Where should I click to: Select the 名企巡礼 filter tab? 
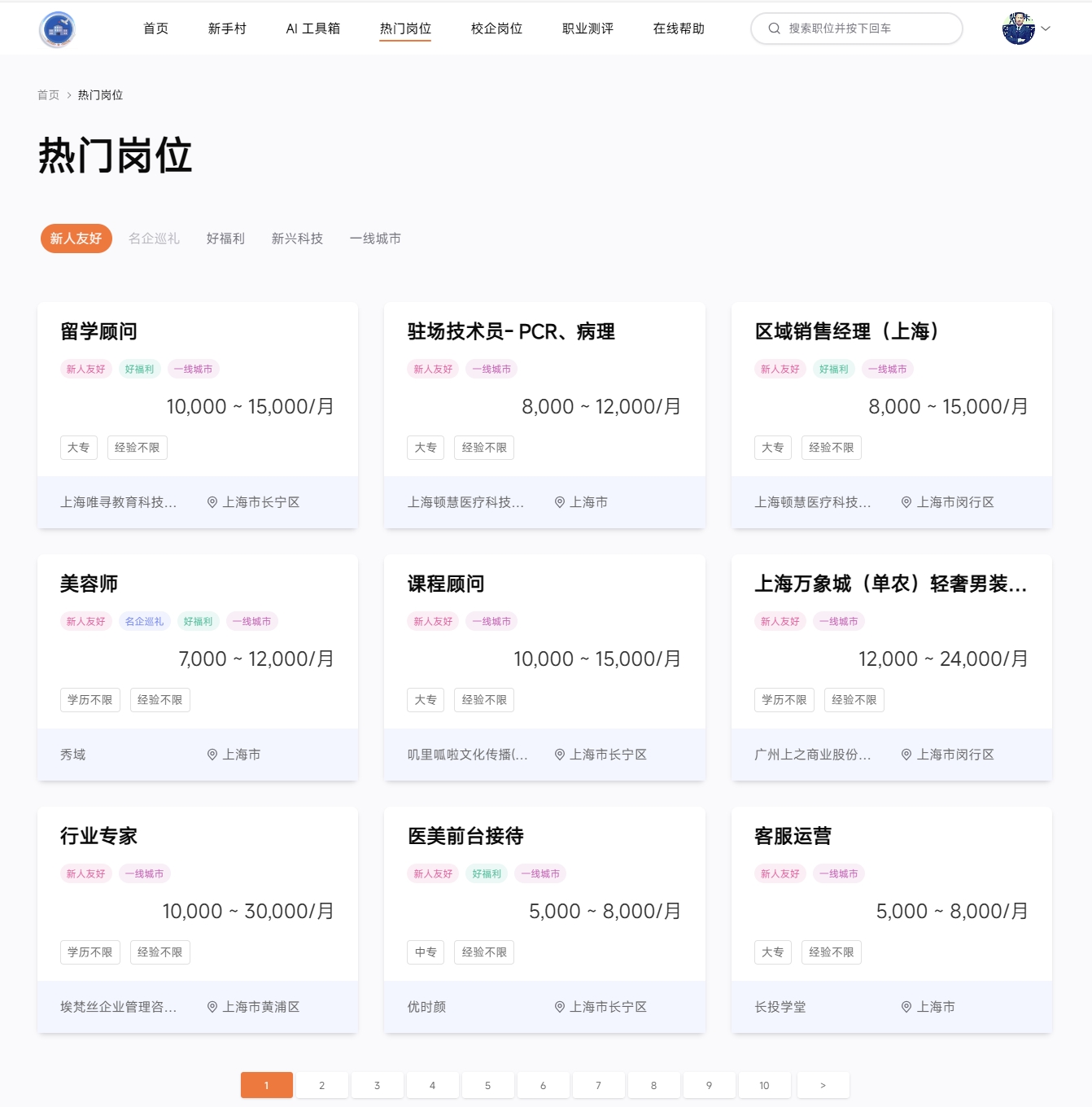[154, 238]
